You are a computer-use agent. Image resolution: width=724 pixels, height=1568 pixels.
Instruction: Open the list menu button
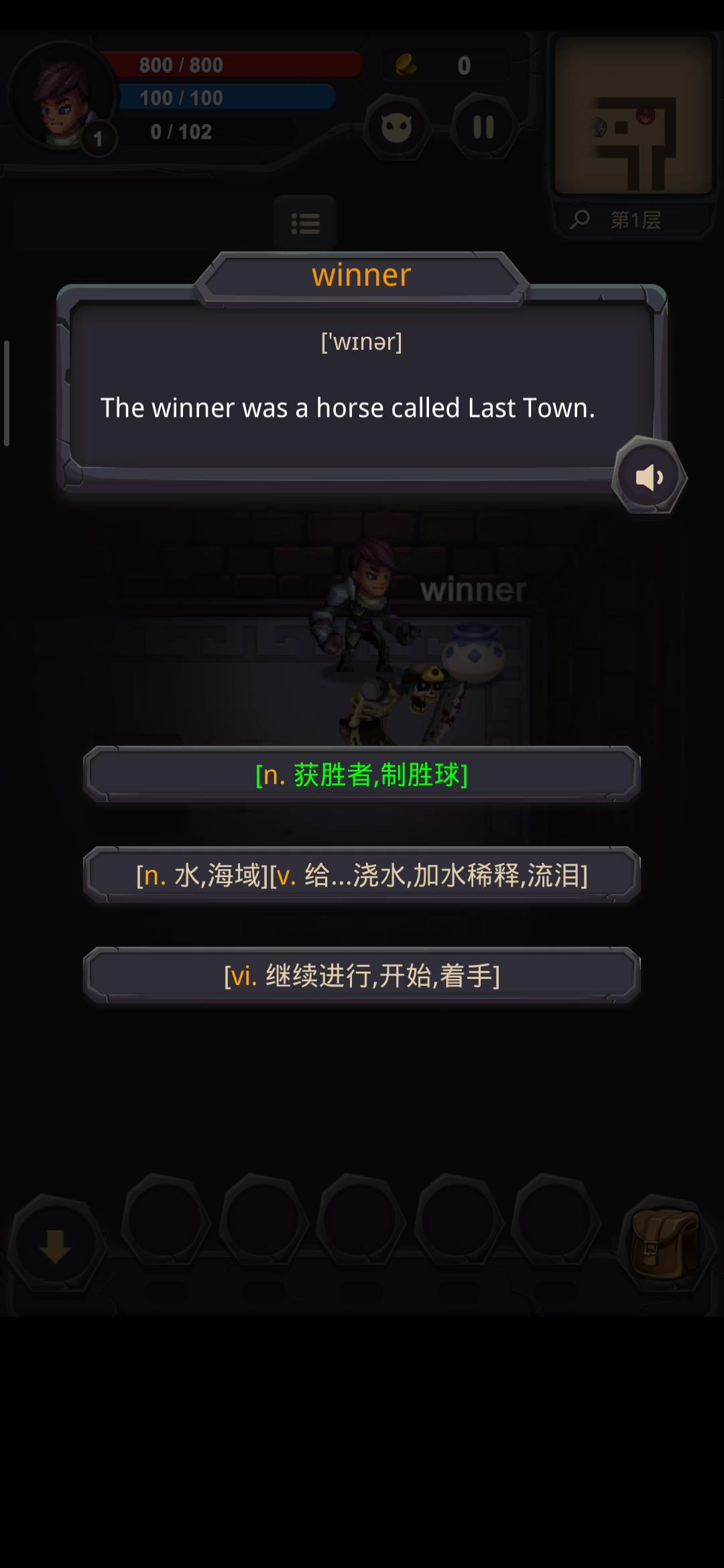305,223
